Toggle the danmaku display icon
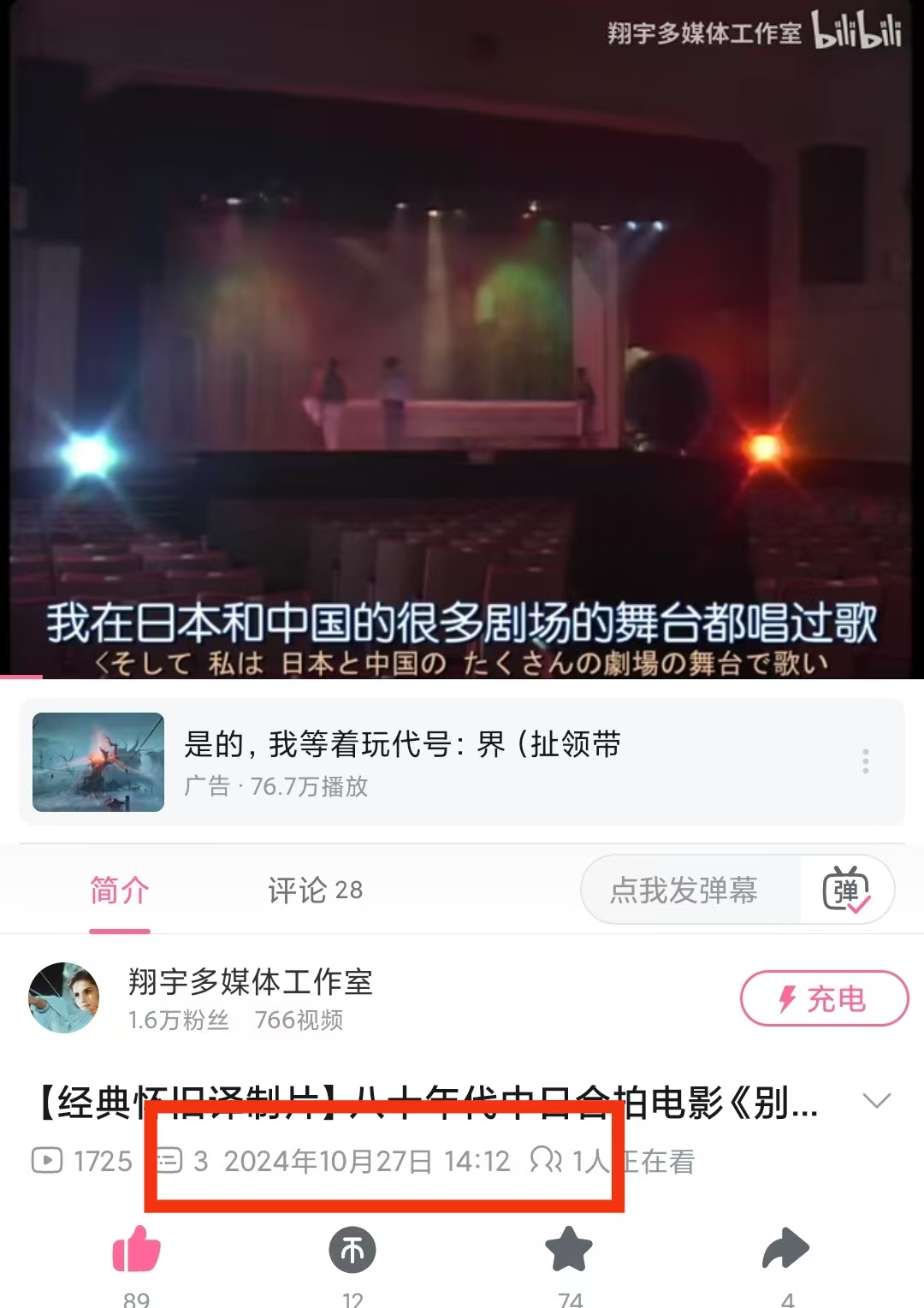 pyautogui.click(x=846, y=891)
